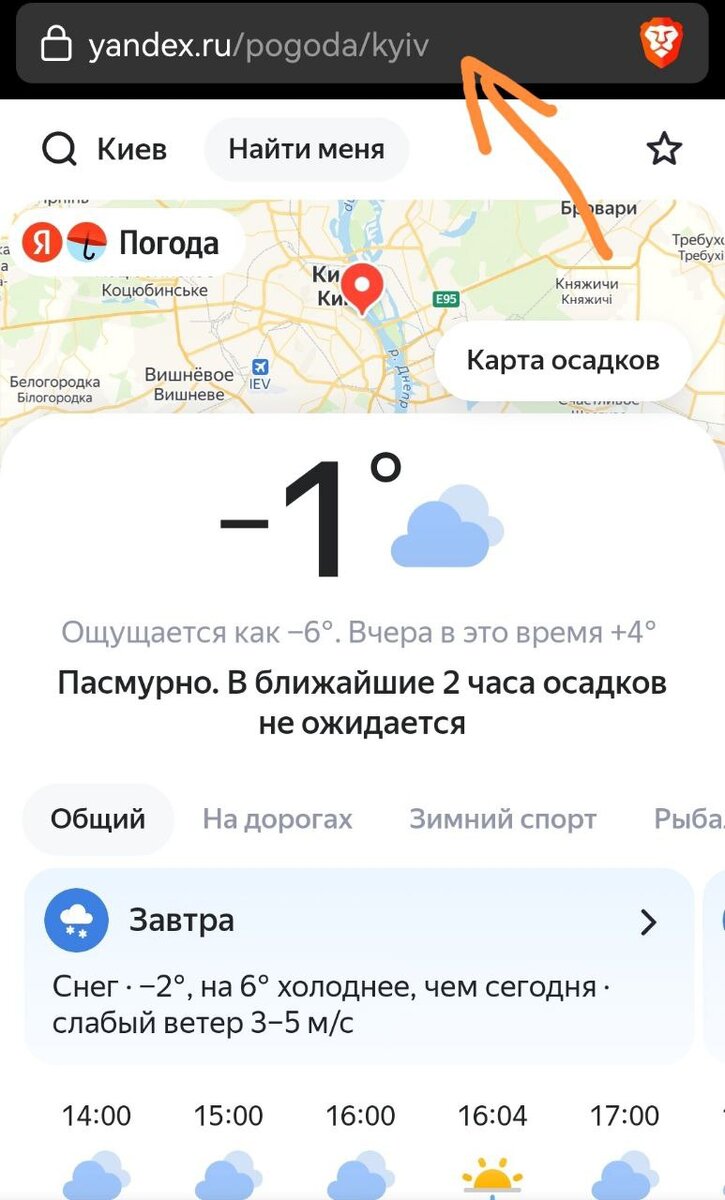
Task: Add Киев to favorites with star
Action: pyautogui.click(x=664, y=150)
